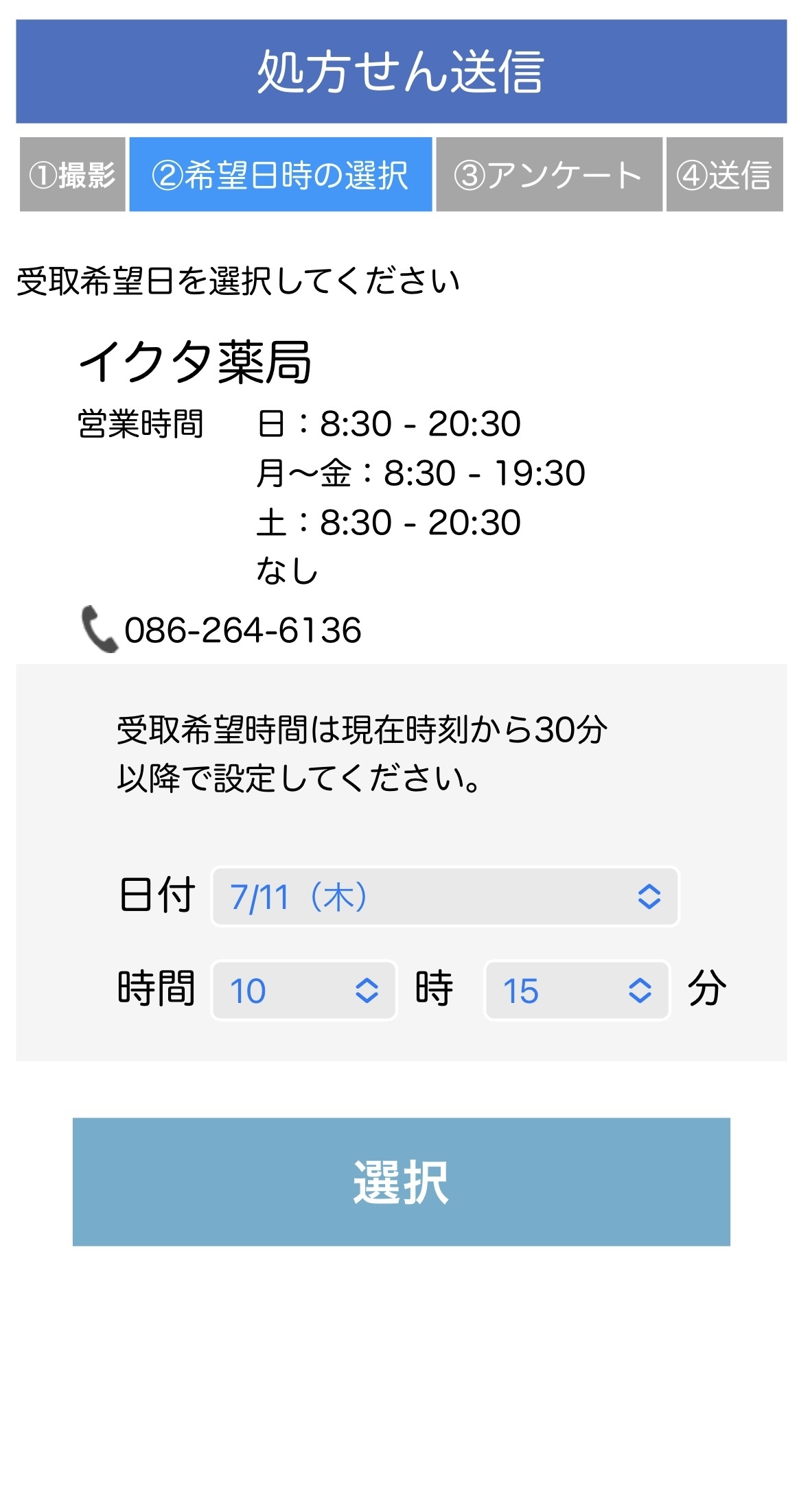
Task: Go to the ①撮影 step
Action: [72, 174]
